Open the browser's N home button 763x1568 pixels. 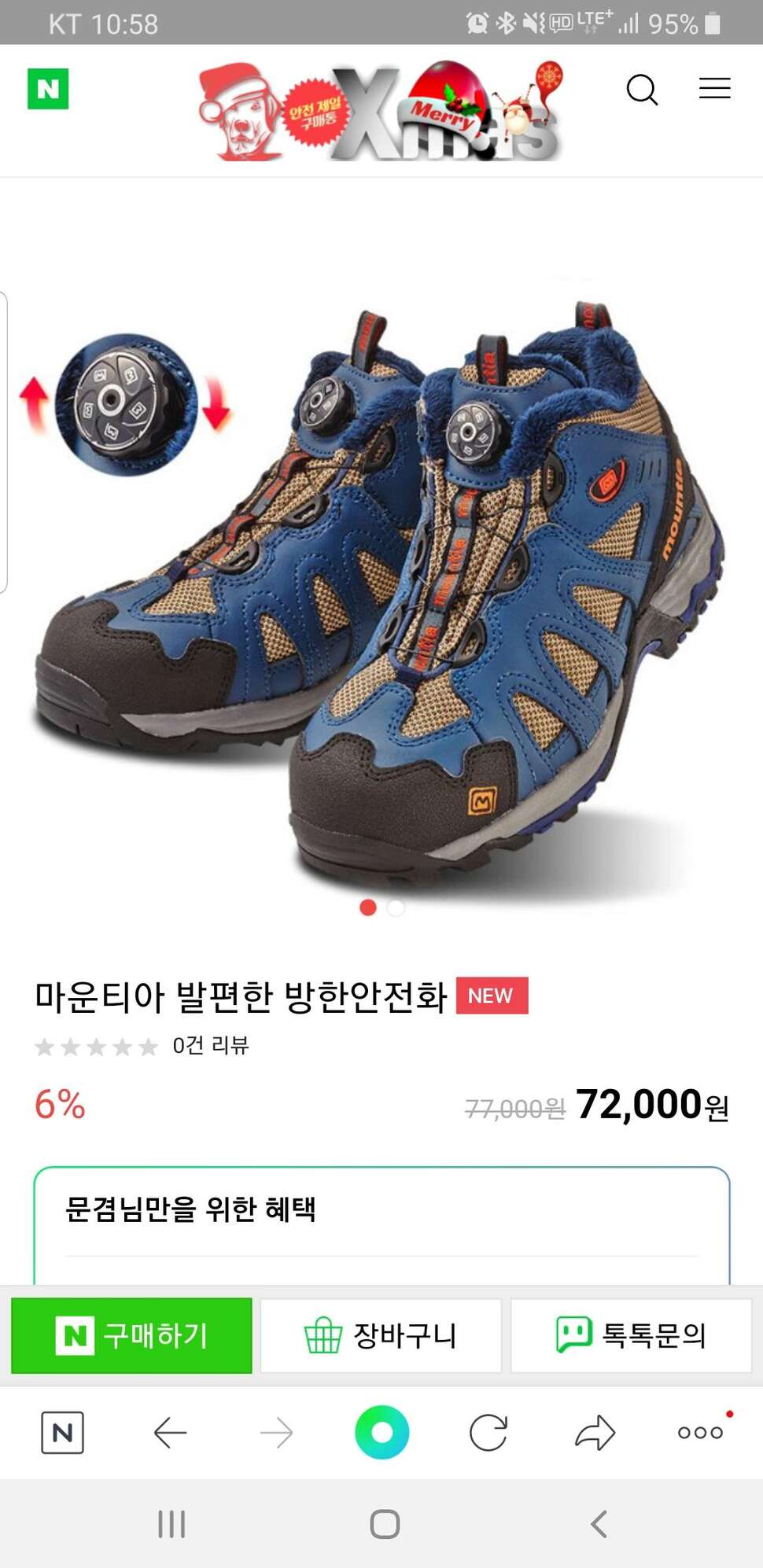click(62, 1433)
